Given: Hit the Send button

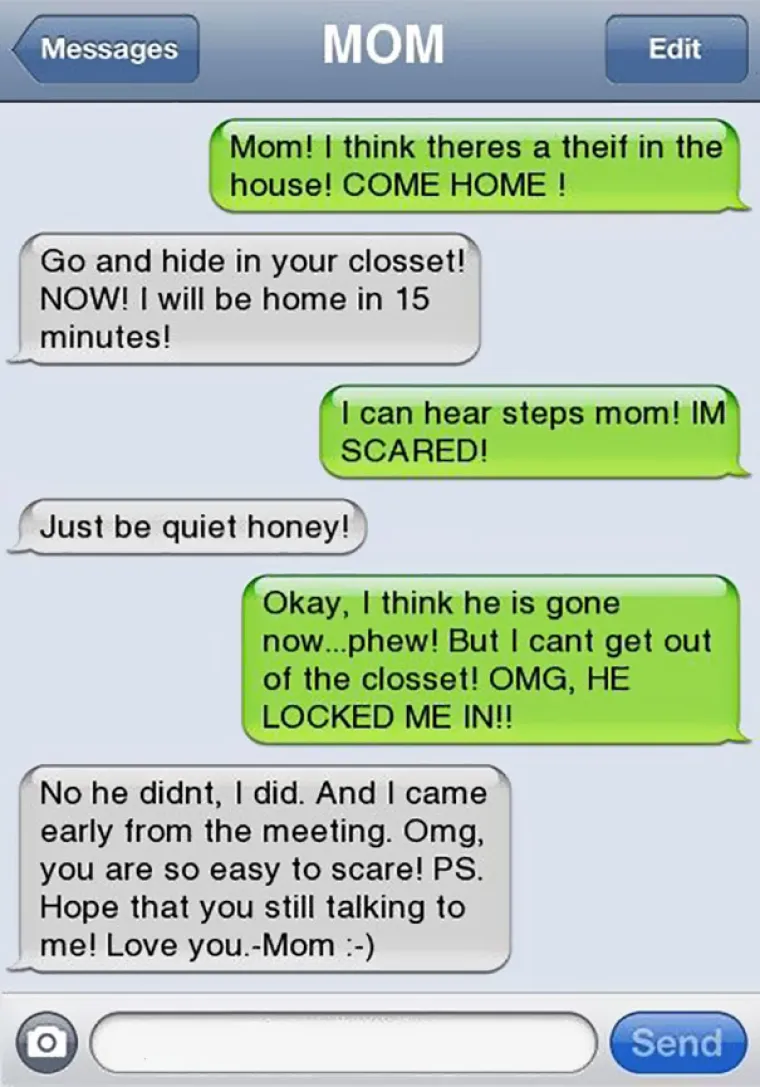Looking at the screenshot, I should [x=677, y=1042].
